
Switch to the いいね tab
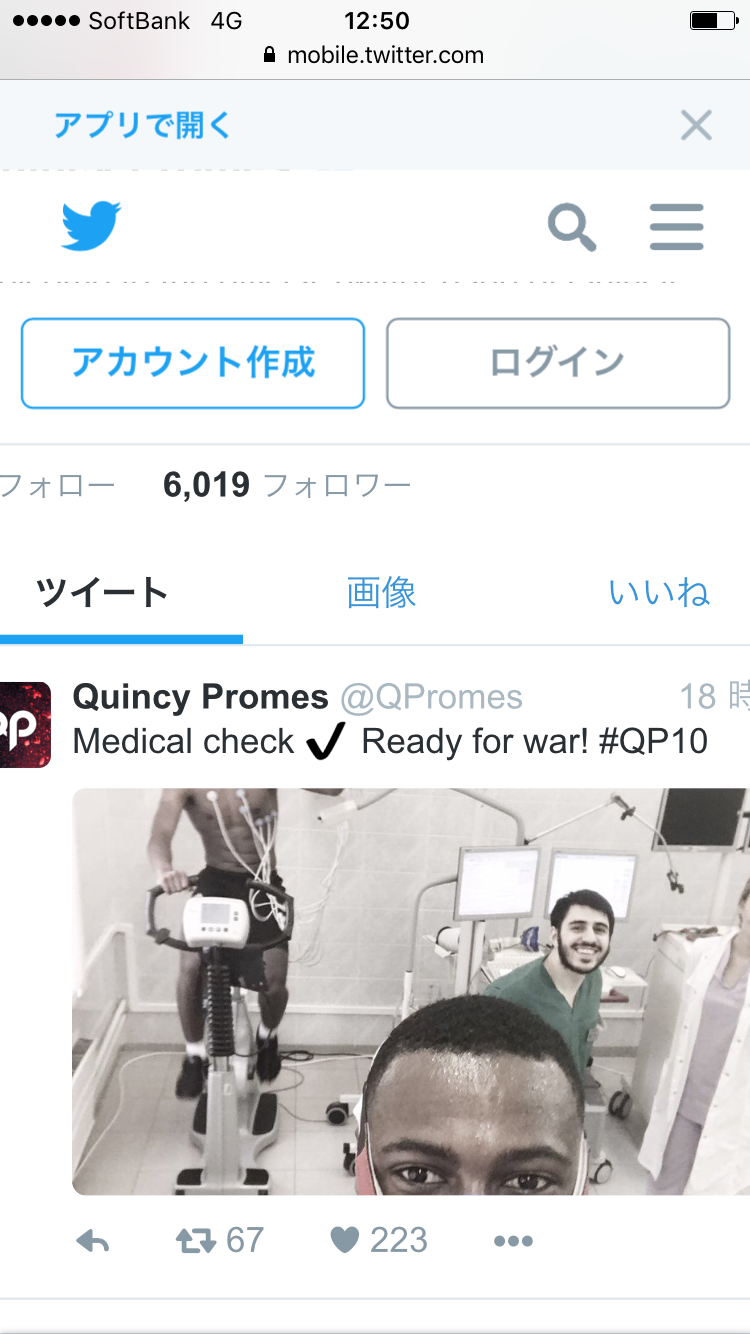coord(659,593)
